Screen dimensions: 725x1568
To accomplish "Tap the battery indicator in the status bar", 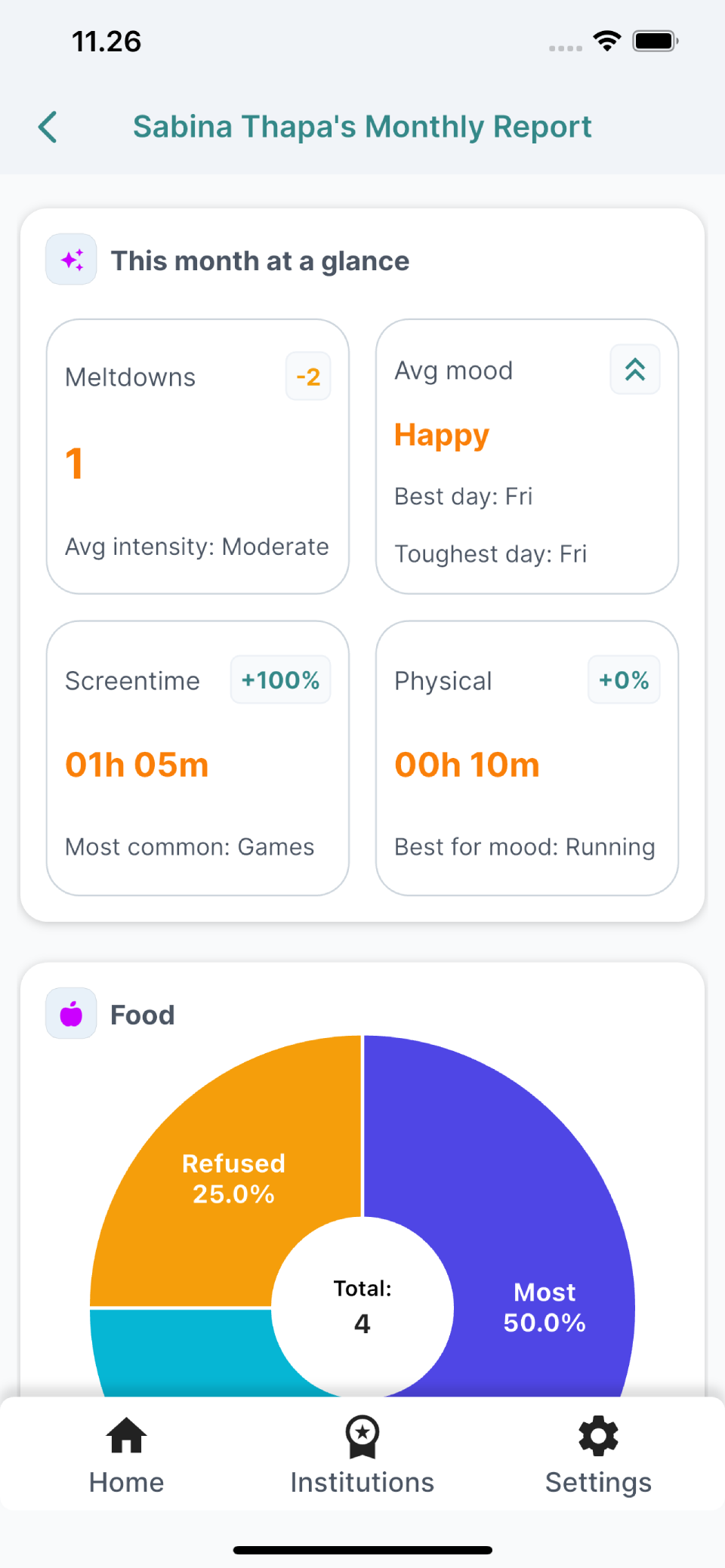I will [655, 42].
